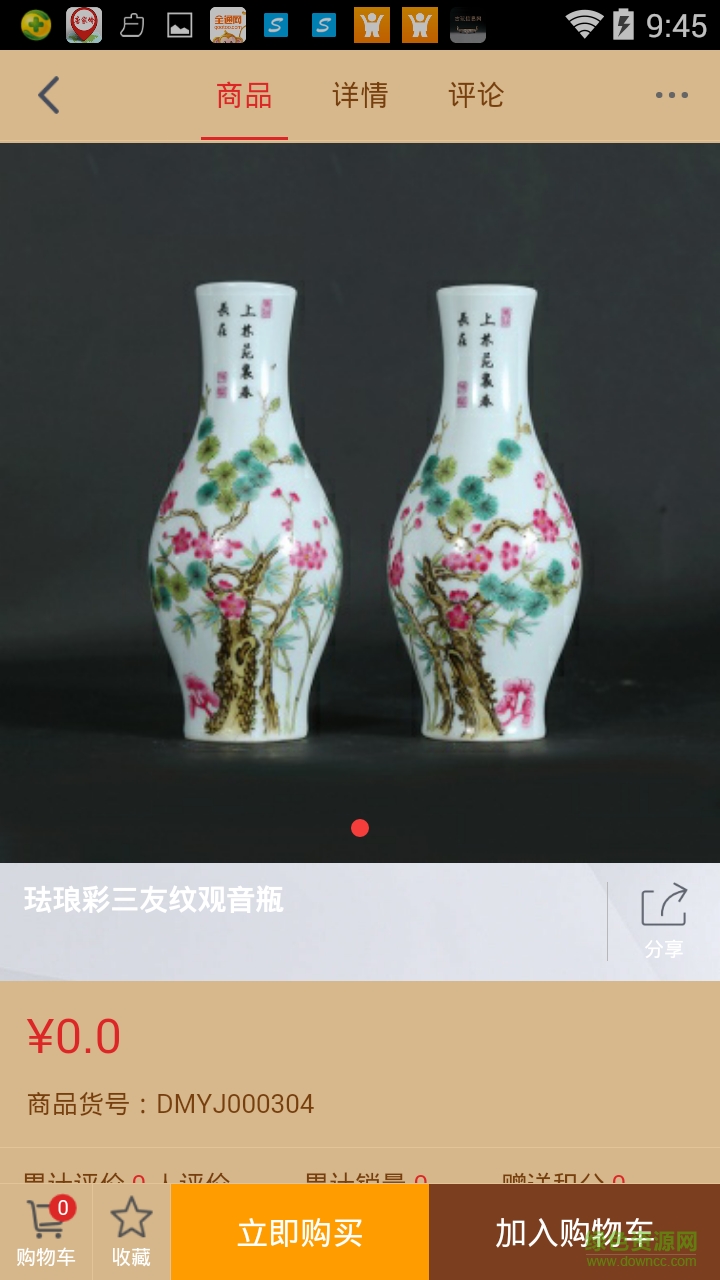
Task: Open the three-dot overflow menu
Action: [671, 96]
